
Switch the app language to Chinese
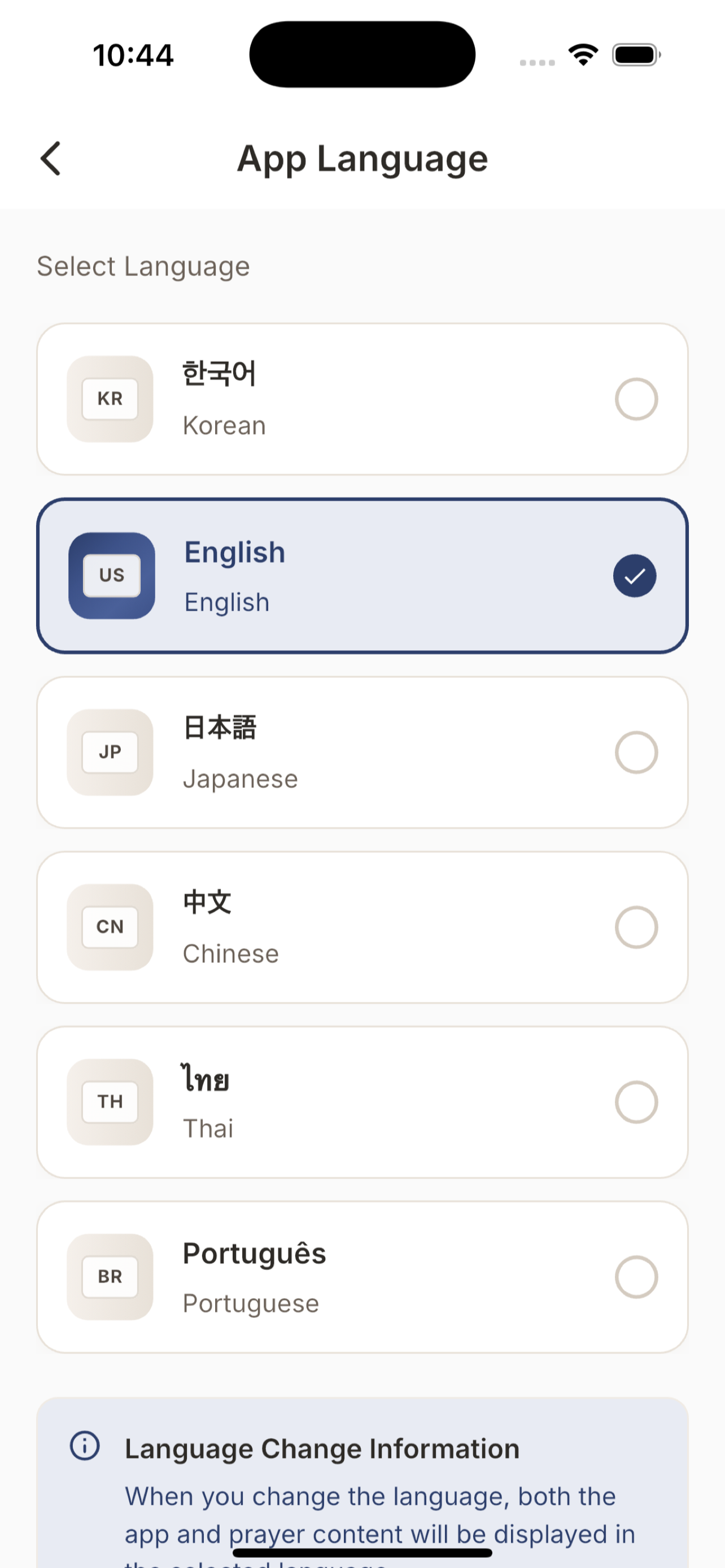[x=362, y=927]
